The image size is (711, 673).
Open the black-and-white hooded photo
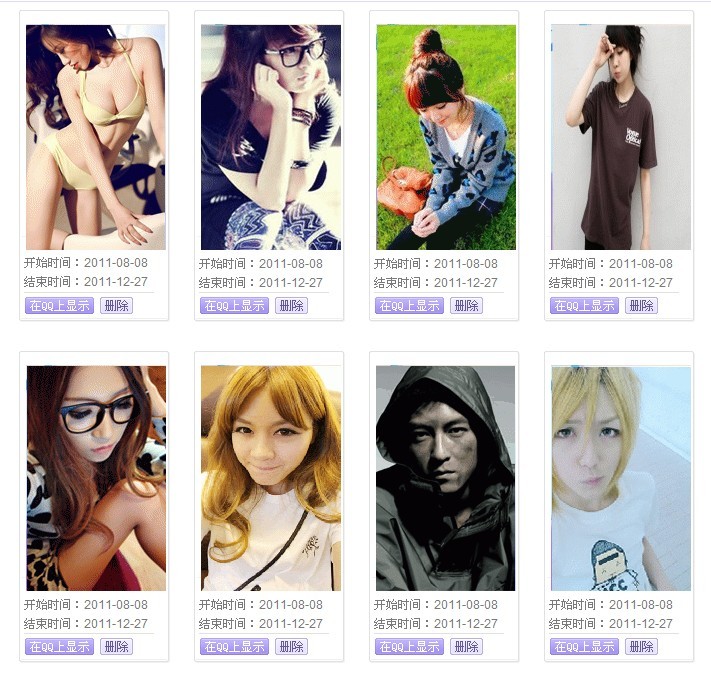coord(446,478)
